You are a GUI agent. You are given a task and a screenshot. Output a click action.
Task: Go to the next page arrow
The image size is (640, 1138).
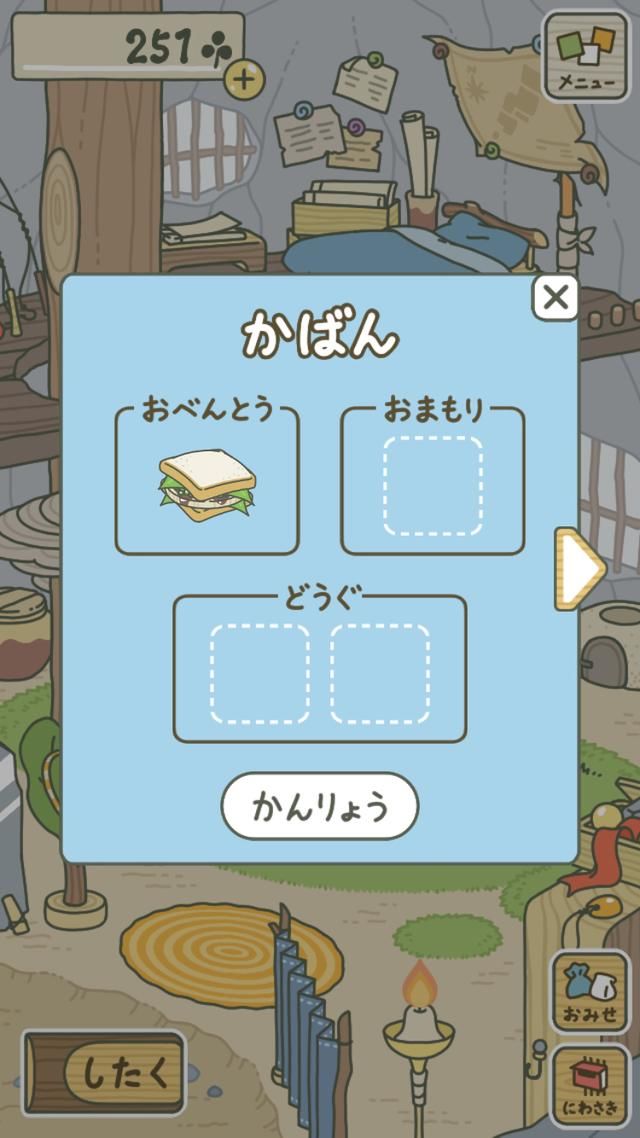579,569
